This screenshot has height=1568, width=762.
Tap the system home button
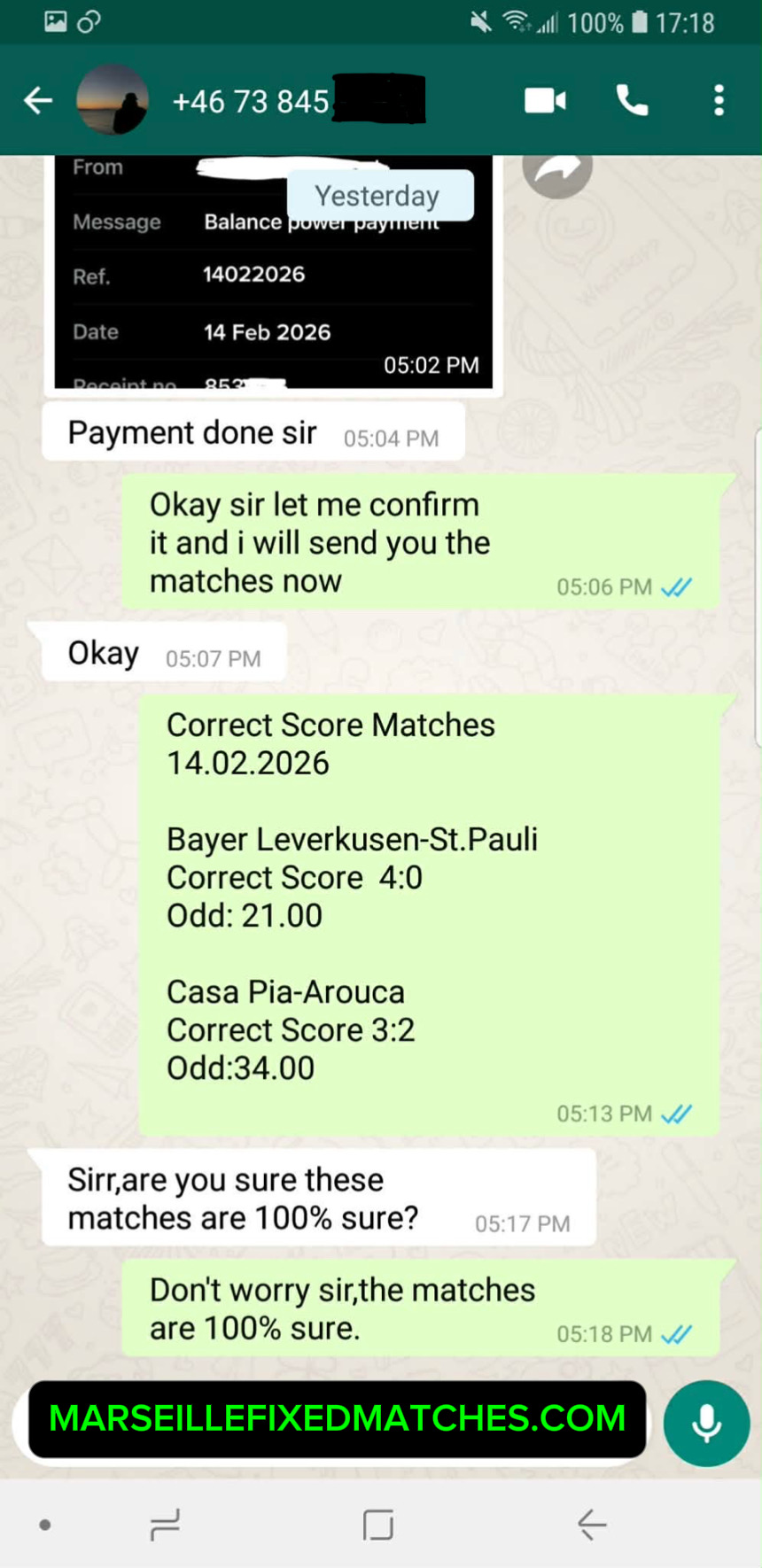coord(378,1525)
